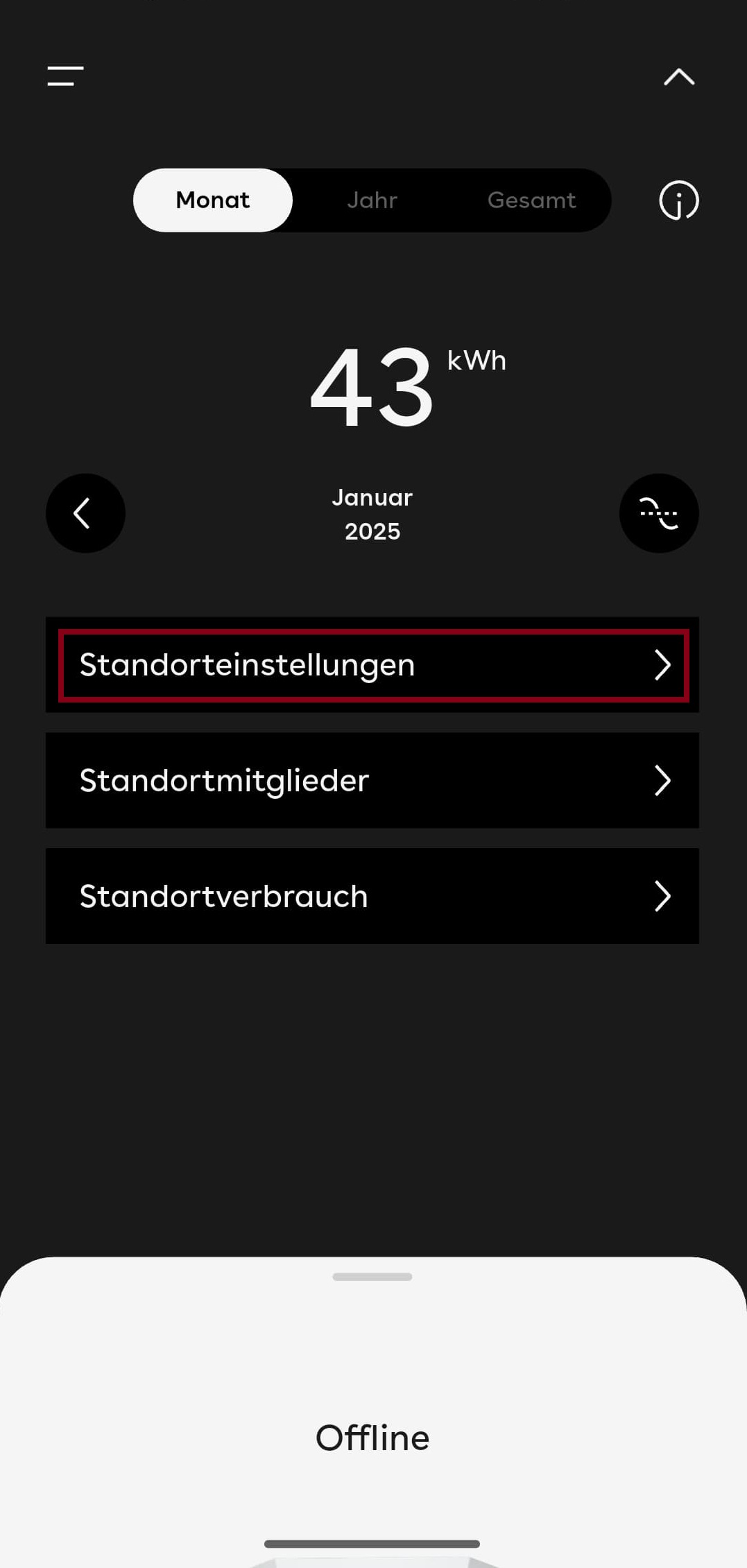The width and height of the screenshot is (747, 1568).
Task: Tap the wave chart icon button
Action: click(x=658, y=513)
